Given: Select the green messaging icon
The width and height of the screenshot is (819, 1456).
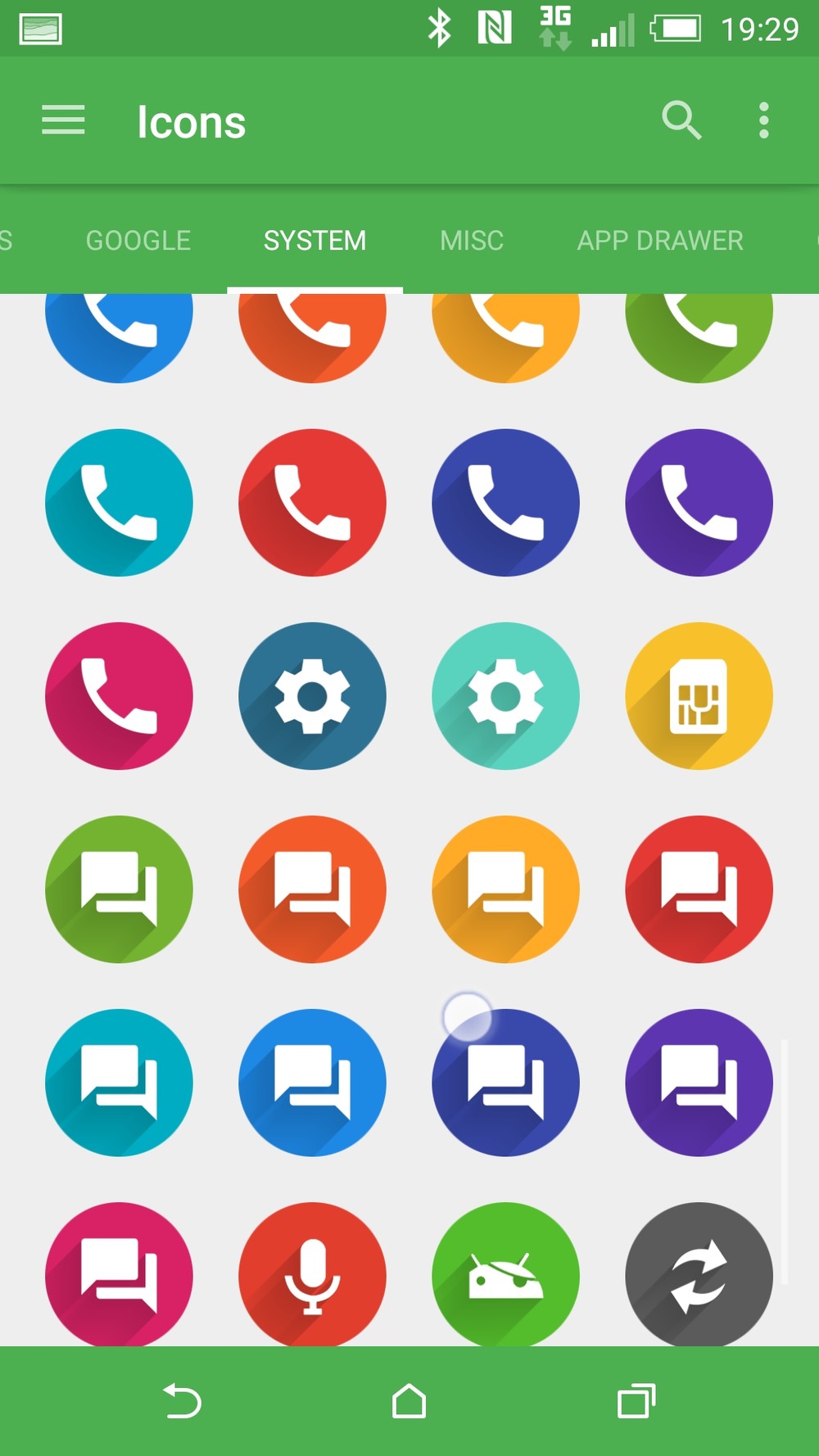Looking at the screenshot, I should pos(119,889).
